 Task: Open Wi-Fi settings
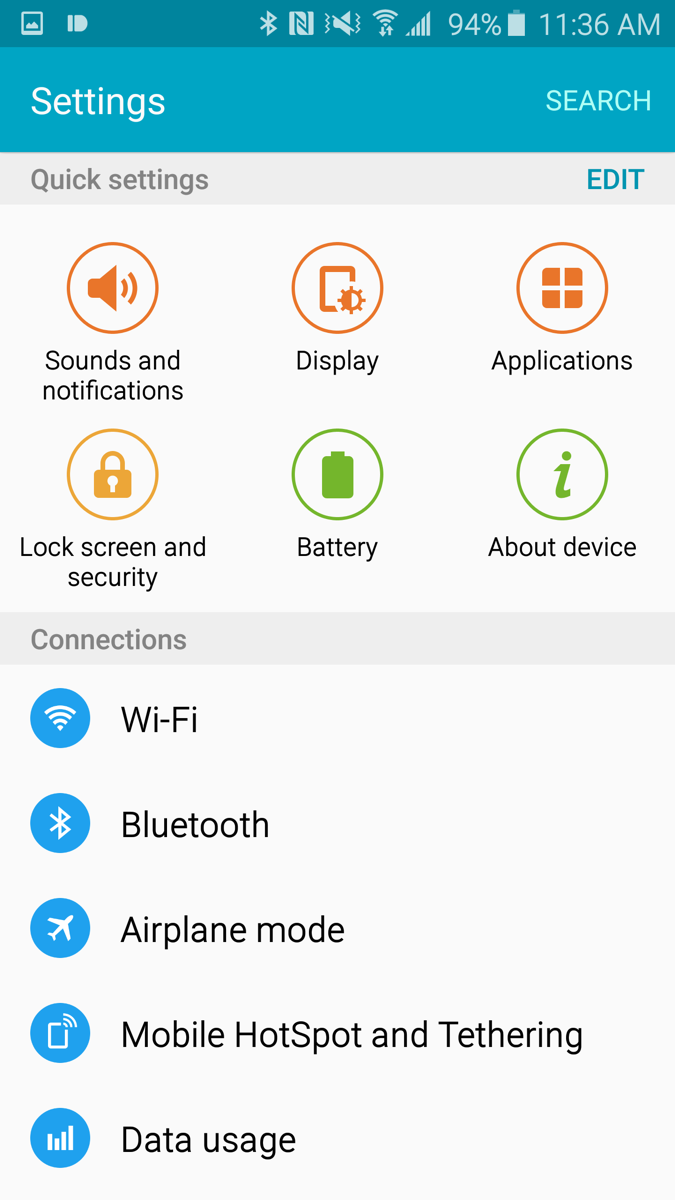click(x=160, y=719)
